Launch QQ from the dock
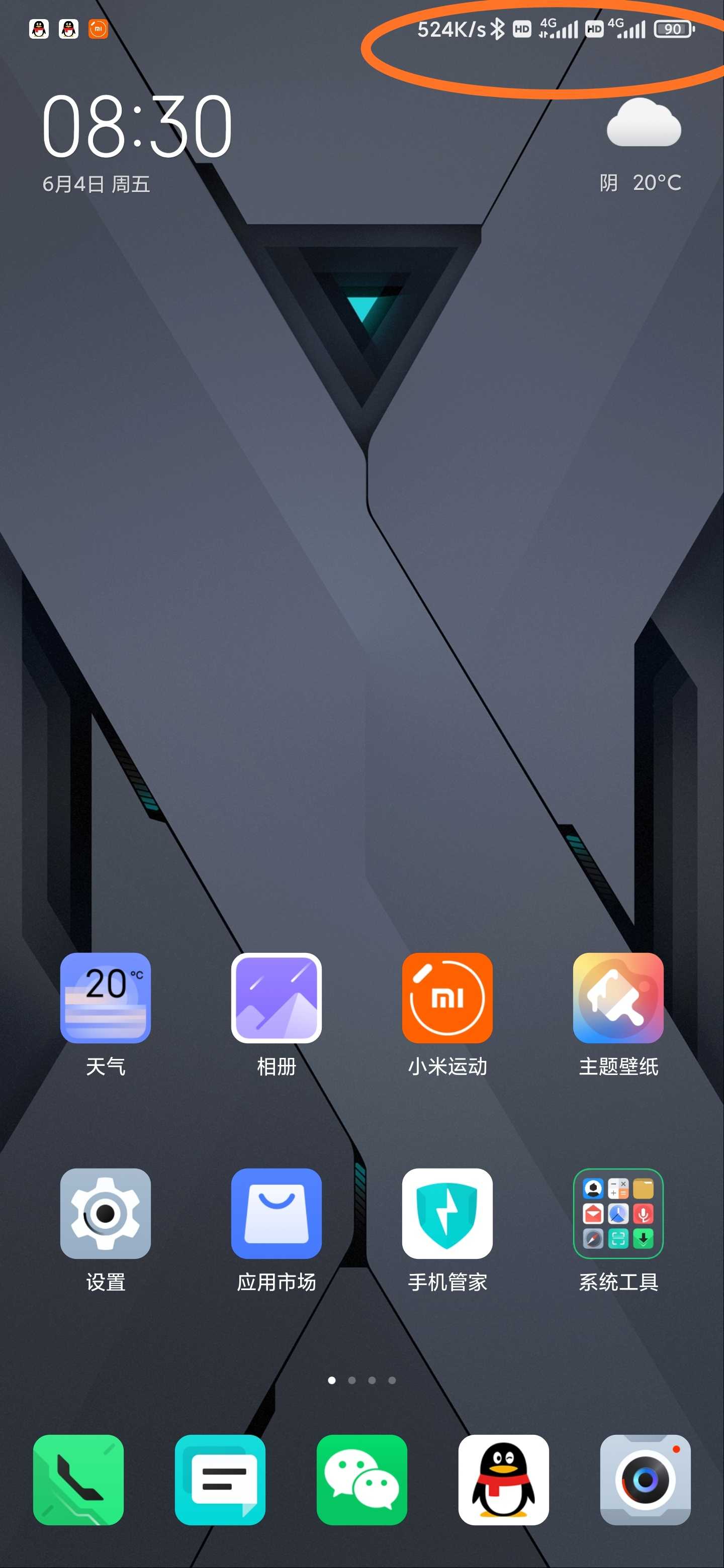This screenshot has height=1568, width=724. [x=504, y=1480]
